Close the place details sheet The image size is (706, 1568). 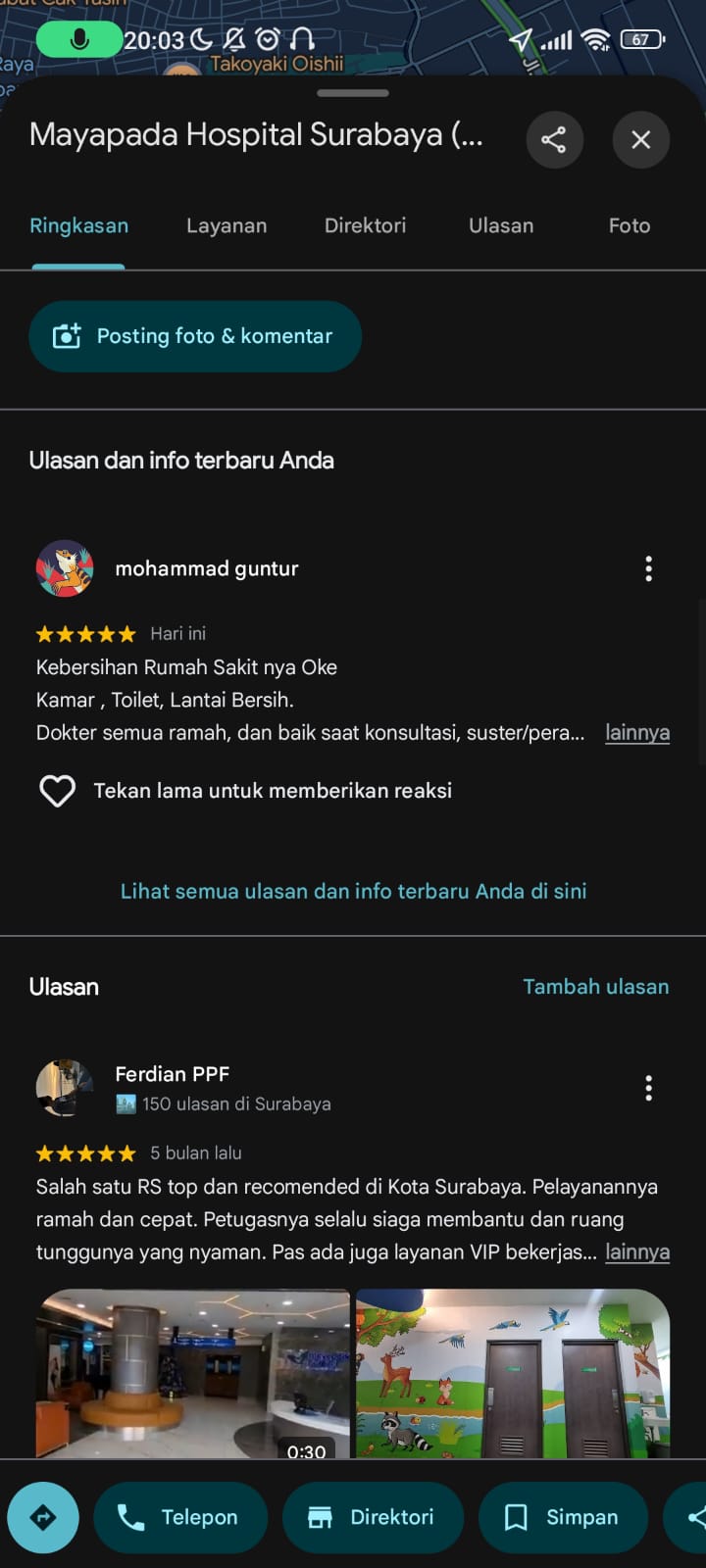coord(640,139)
